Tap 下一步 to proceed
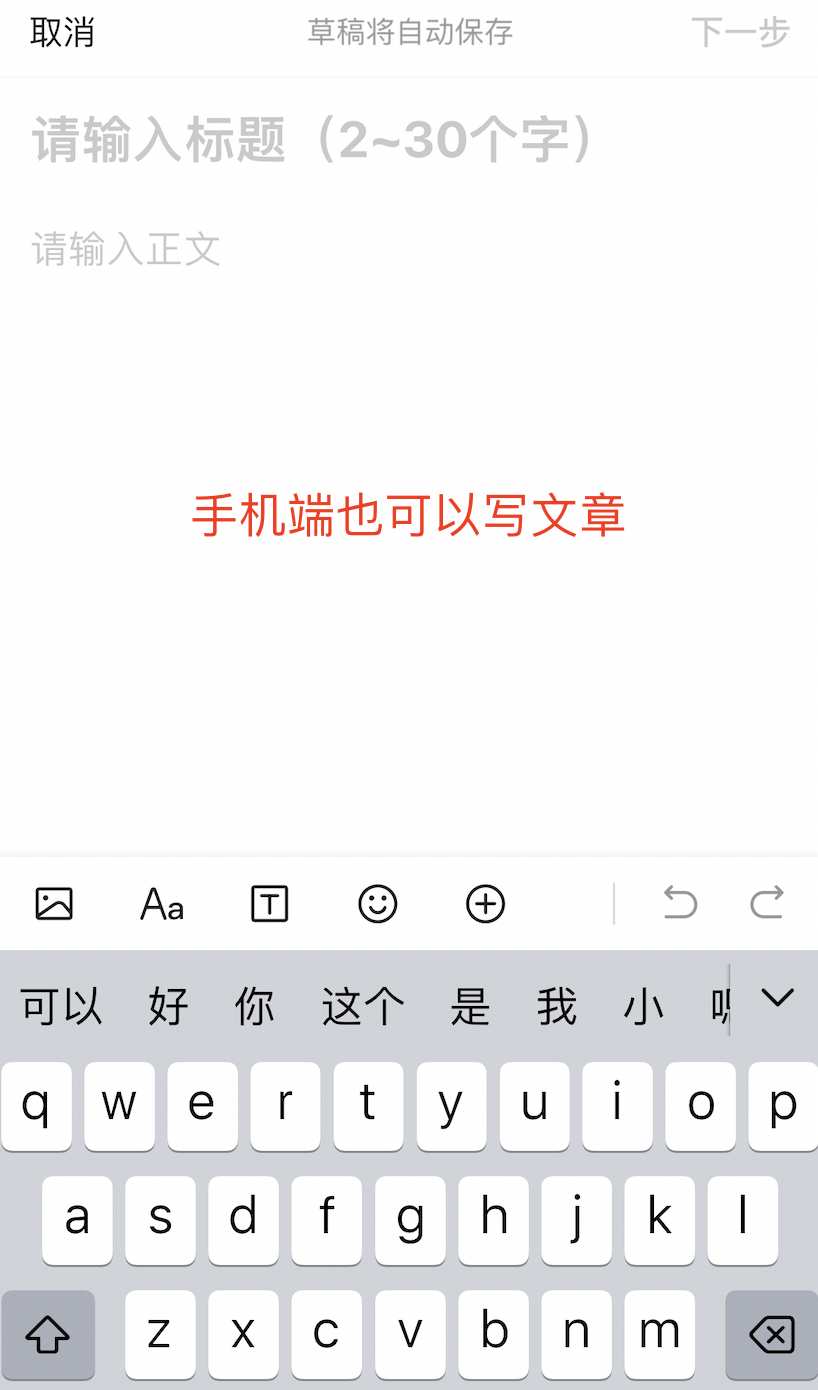Viewport: 818px width, 1390px height. (740, 32)
